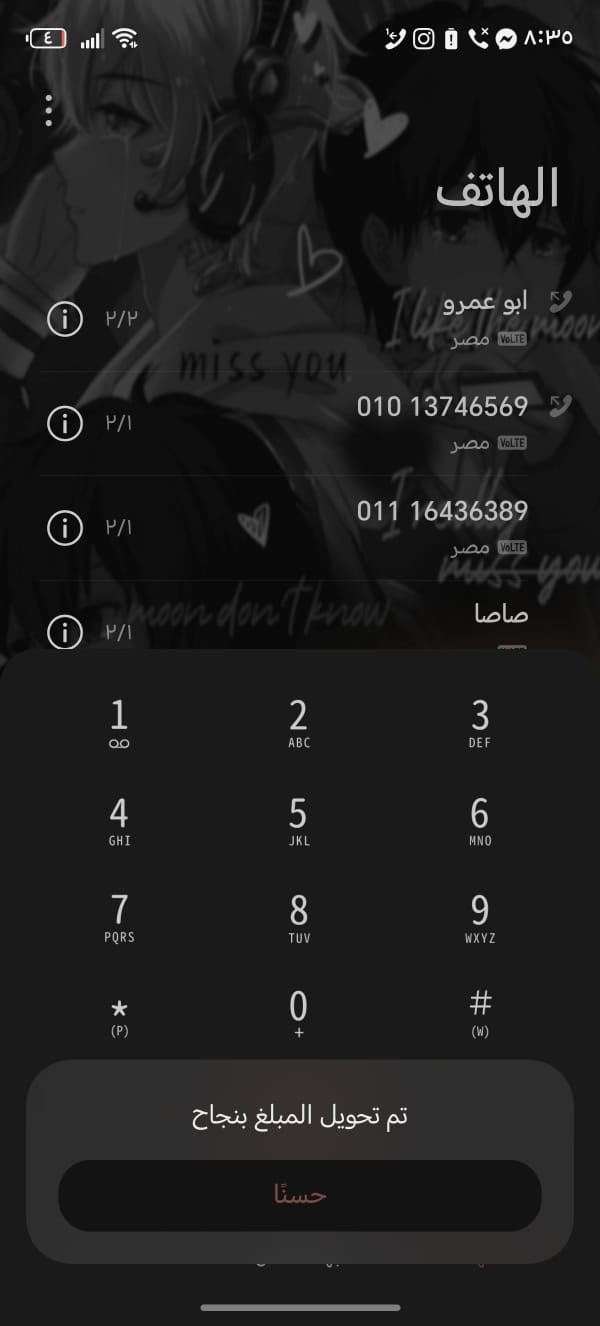This screenshot has width=600, height=1326.
Task: Tap حسنًا to dismiss the transfer dialog
Action: click(x=300, y=1195)
